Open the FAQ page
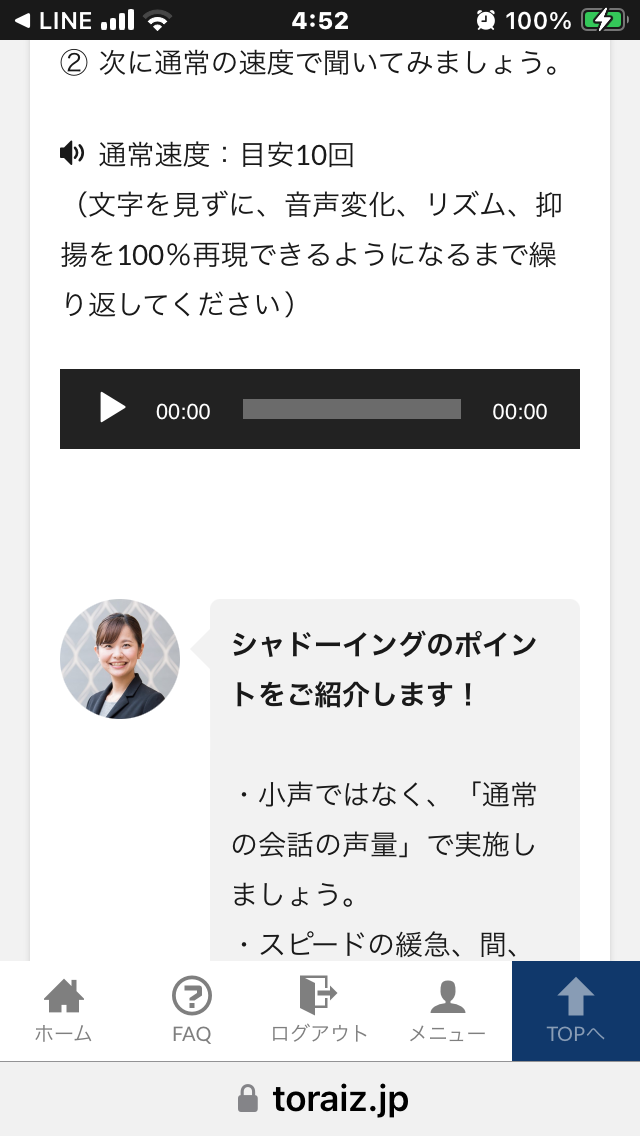 coord(191,1011)
